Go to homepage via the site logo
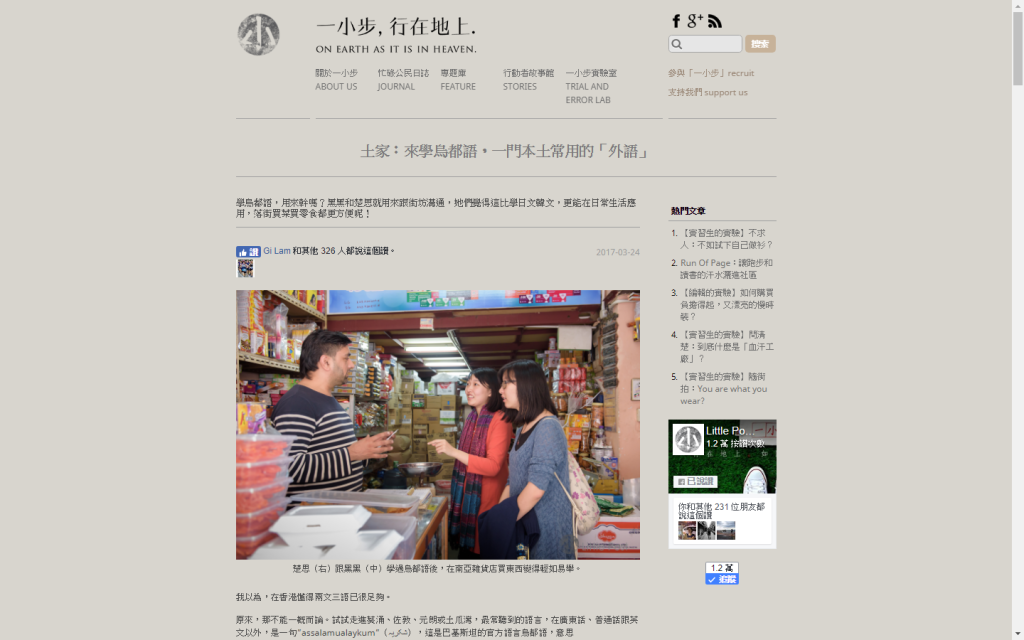1024x640 pixels. (x=258, y=35)
